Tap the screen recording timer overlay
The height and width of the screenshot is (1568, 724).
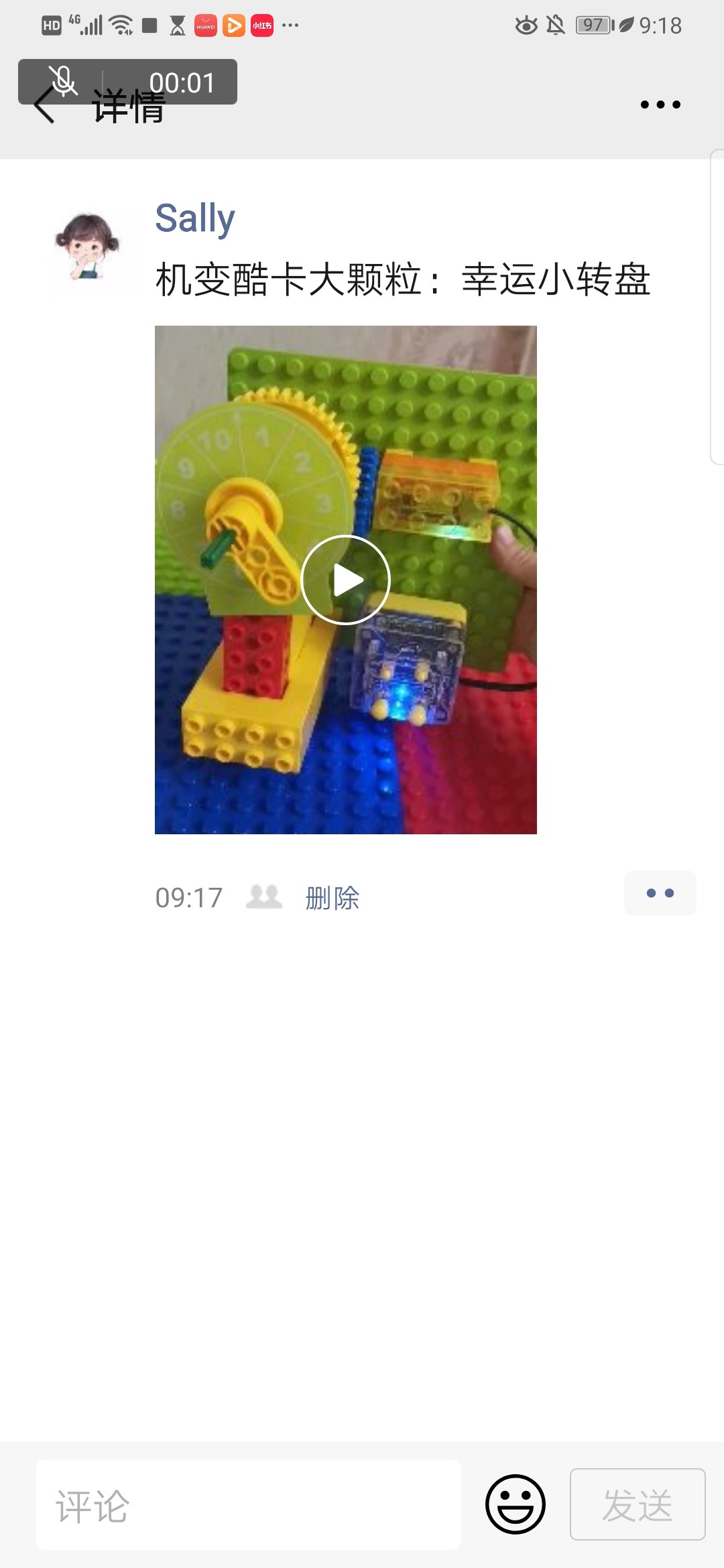point(181,82)
